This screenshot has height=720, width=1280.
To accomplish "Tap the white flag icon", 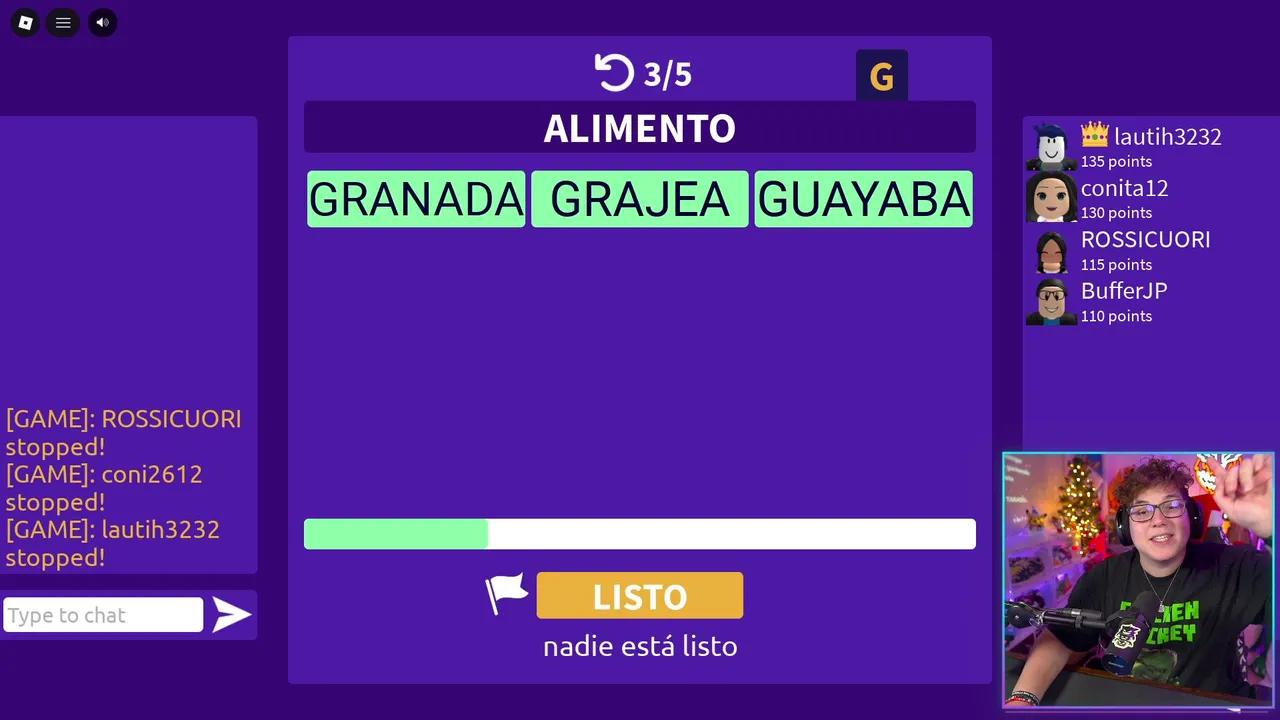I will click(507, 594).
